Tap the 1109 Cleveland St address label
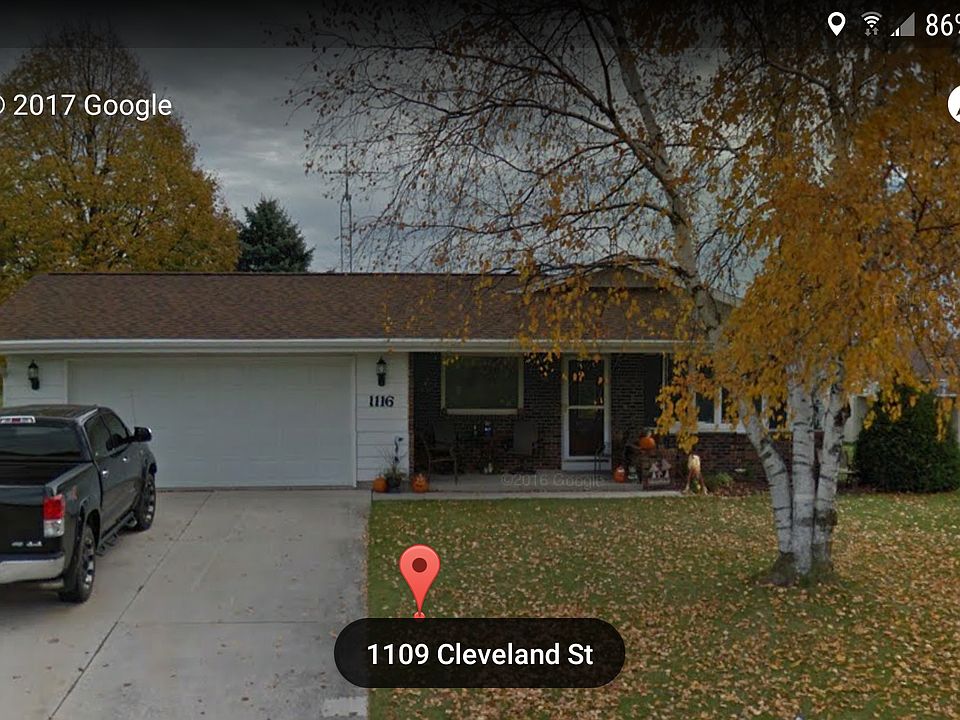Image resolution: width=960 pixels, height=720 pixels. point(479,654)
